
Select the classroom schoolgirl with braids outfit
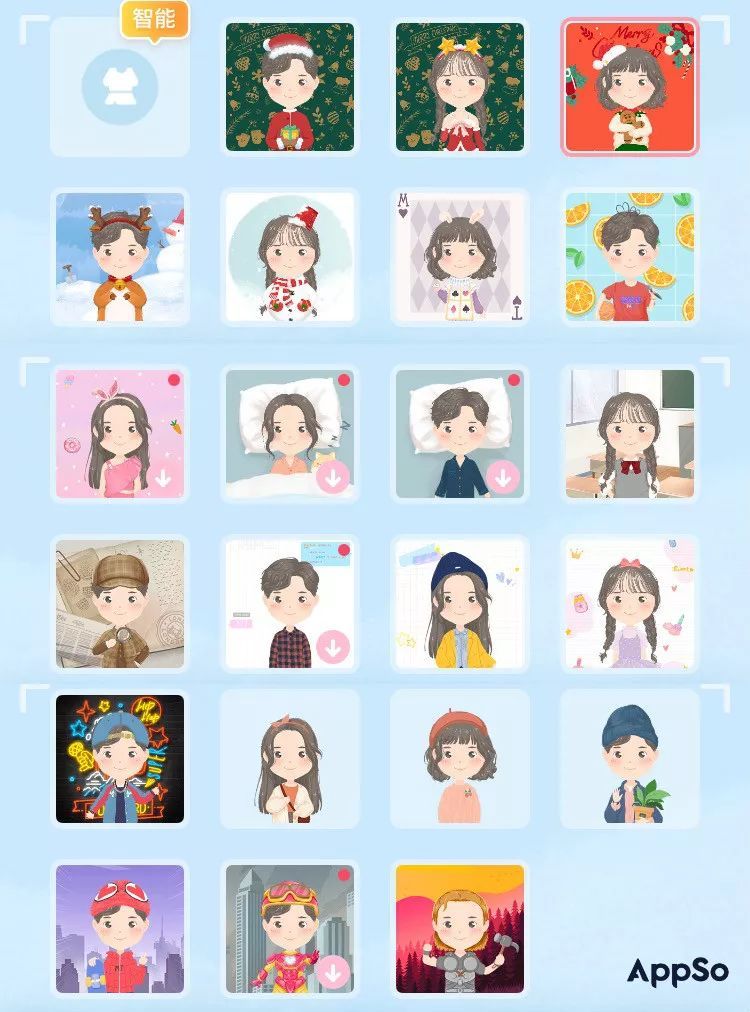pyautogui.click(x=630, y=433)
